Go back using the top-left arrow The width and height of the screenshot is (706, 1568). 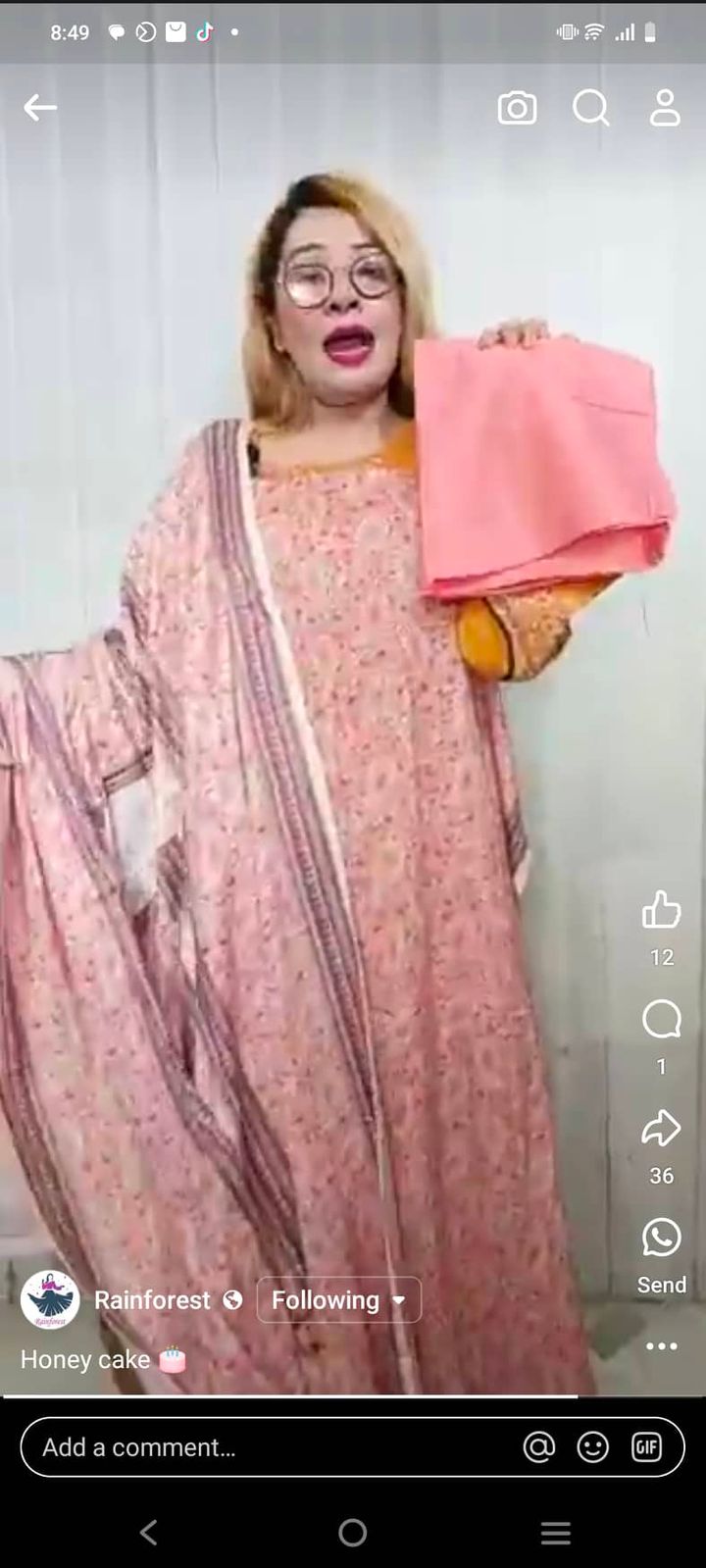coord(40,108)
